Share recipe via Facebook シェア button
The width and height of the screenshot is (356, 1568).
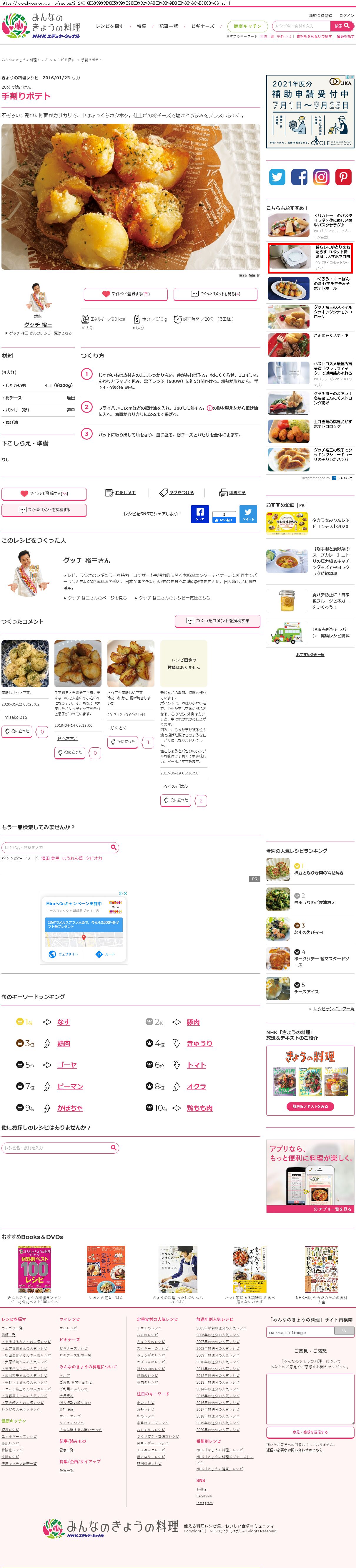pos(199,514)
